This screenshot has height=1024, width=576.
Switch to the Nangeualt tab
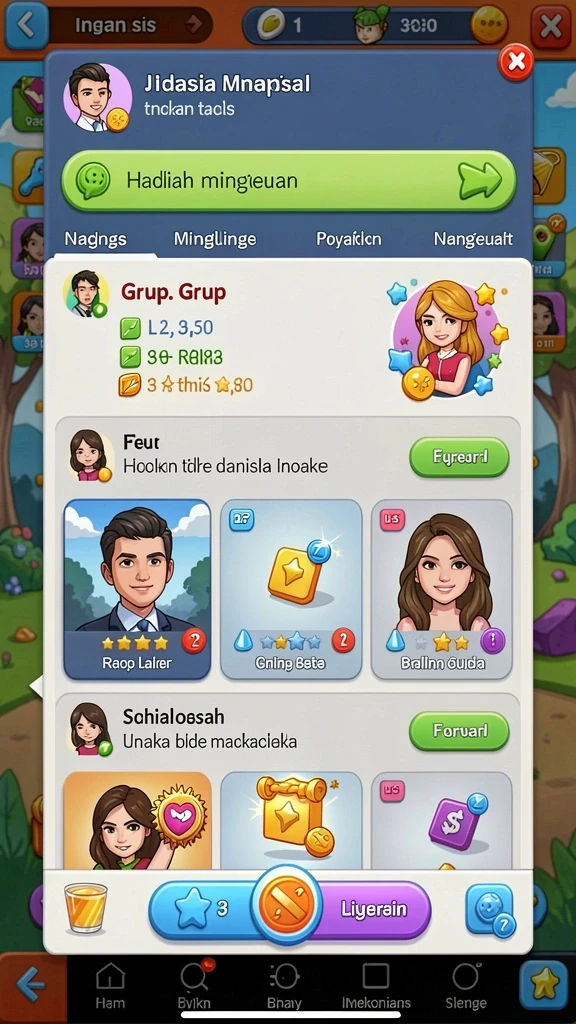473,239
